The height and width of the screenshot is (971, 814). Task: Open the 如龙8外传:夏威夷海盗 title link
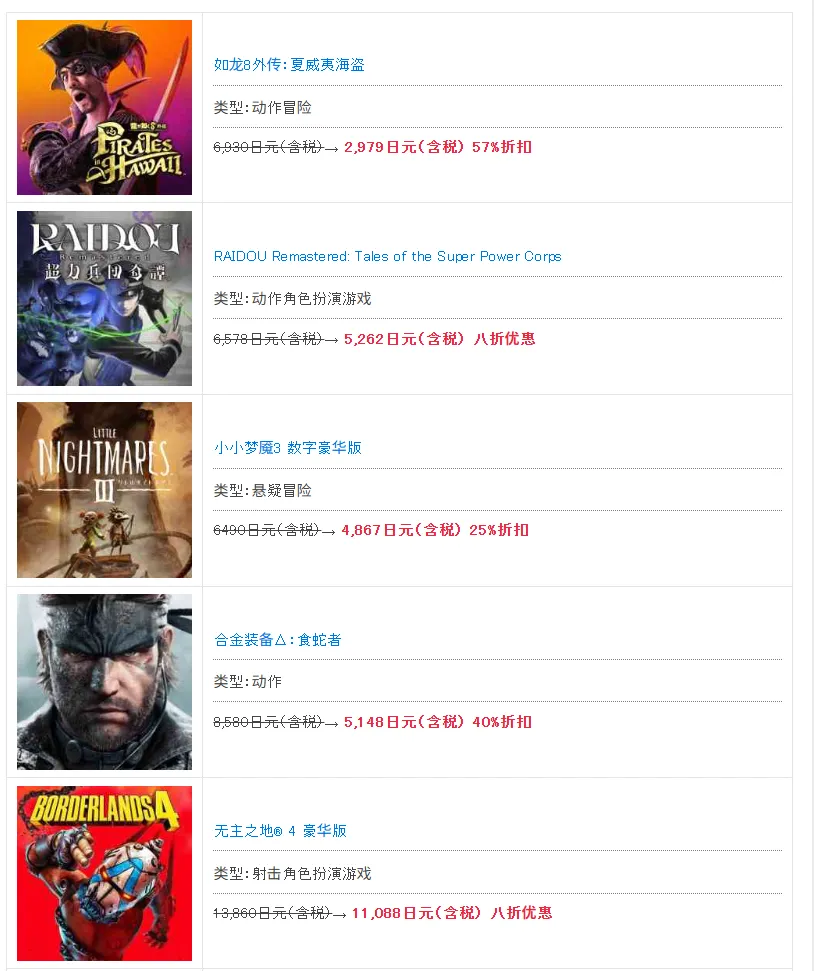click(289, 65)
